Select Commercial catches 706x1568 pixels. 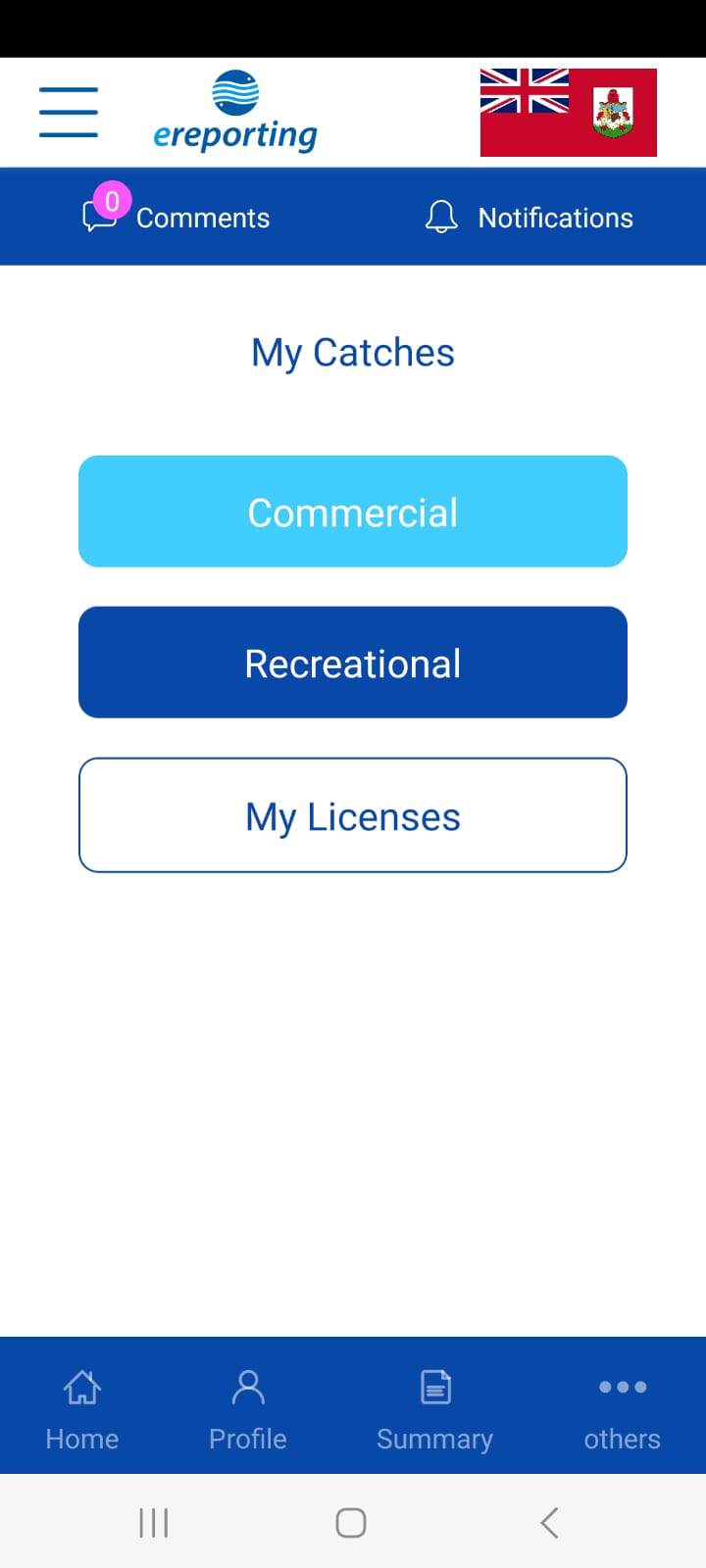coord(353,512)
